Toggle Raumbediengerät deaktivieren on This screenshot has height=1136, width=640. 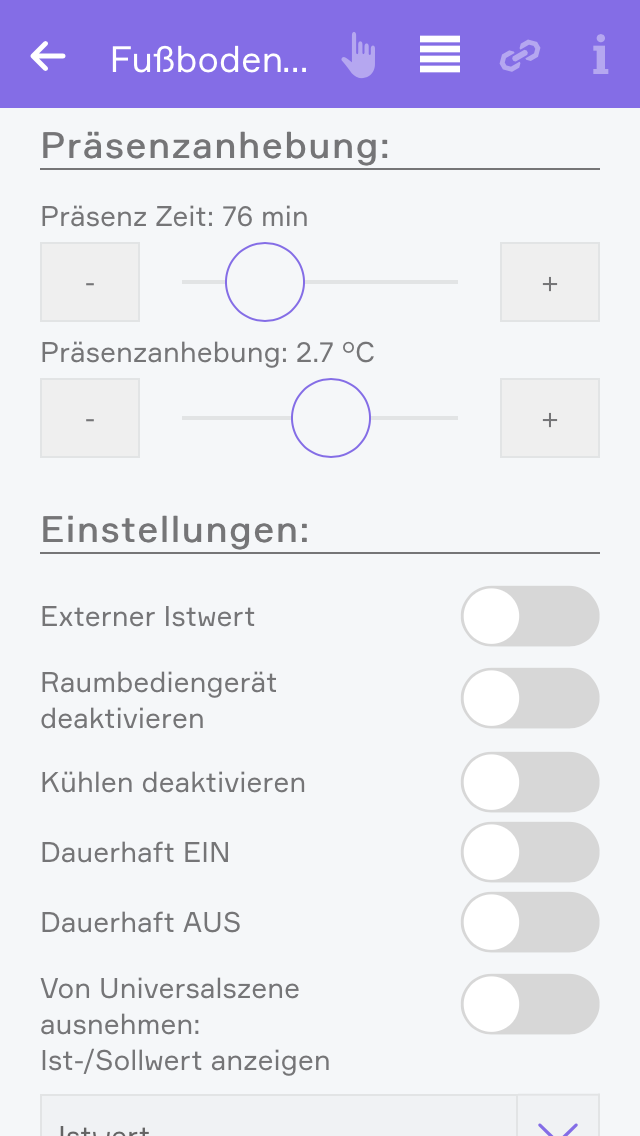[530, 698]
